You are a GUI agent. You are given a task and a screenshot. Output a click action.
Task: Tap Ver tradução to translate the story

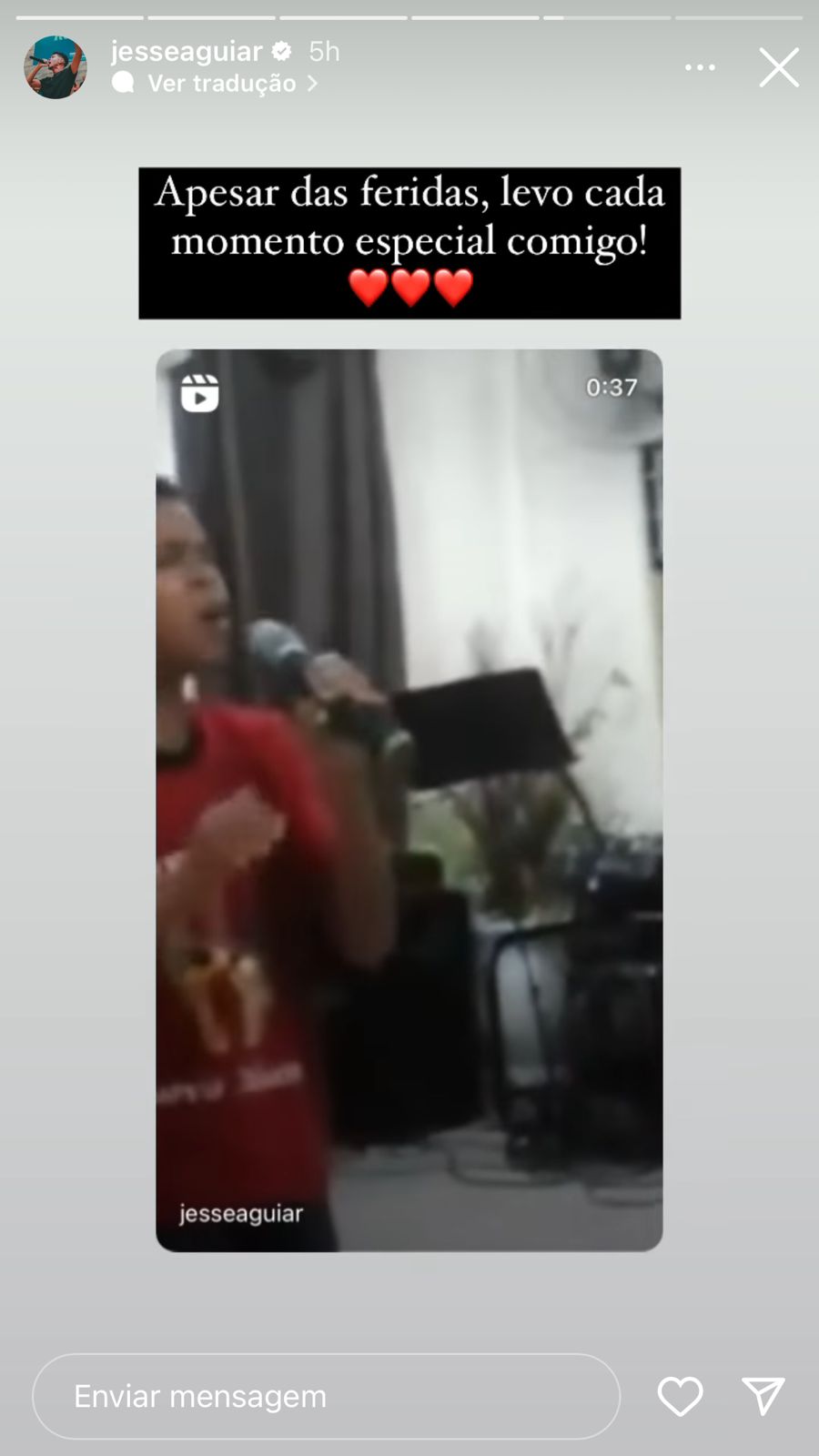tap(222, 84)
